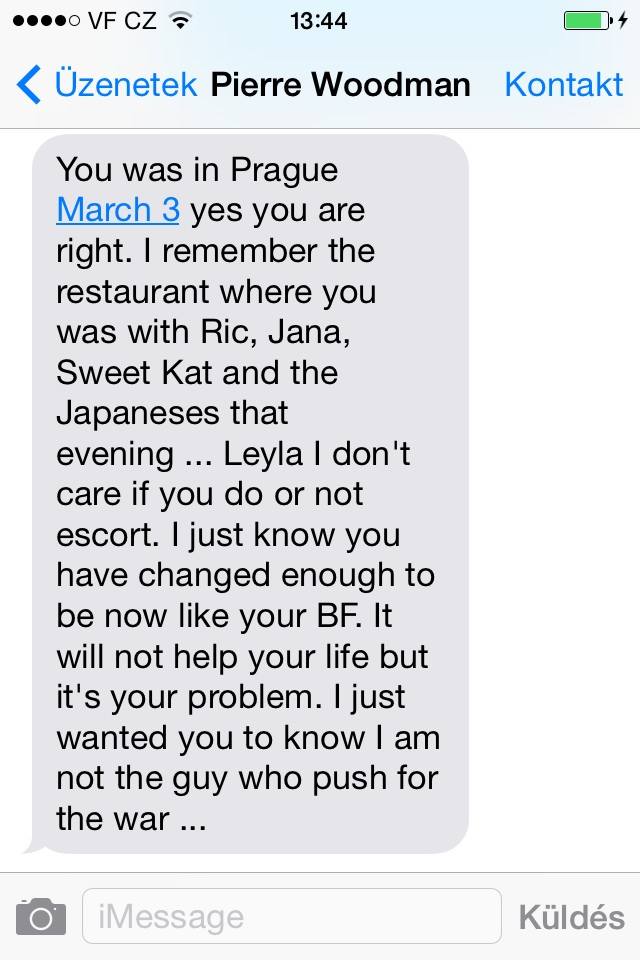Open the camera attachment icon
The width and height of the screenshot is (640, 960).
41,916
